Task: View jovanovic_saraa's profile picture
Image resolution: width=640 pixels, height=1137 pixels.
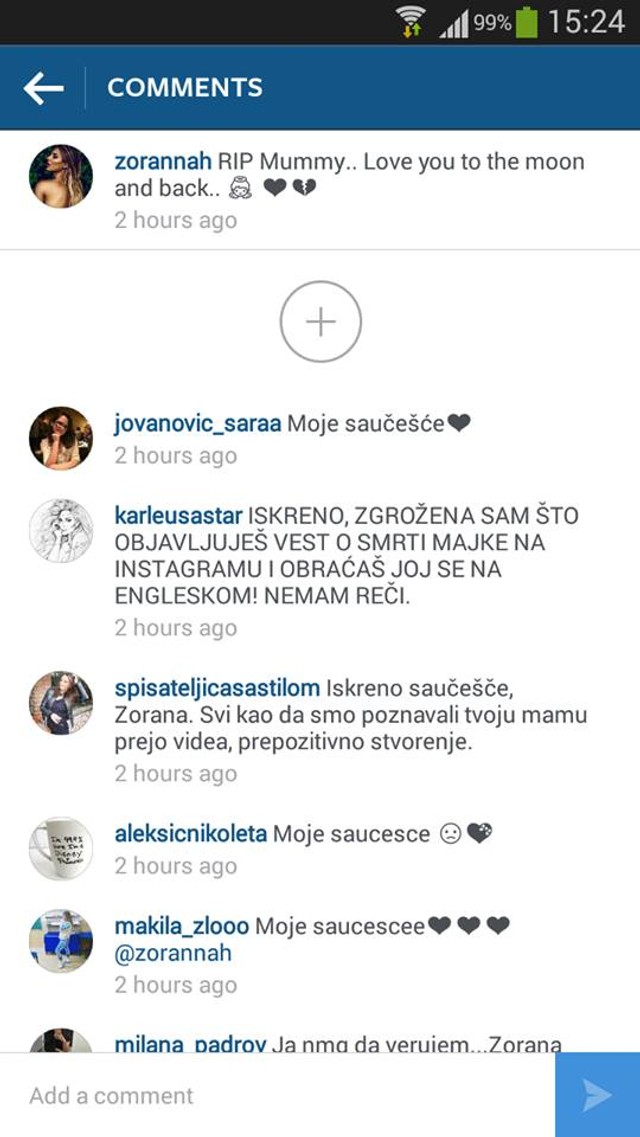Action: click(61, 438)
